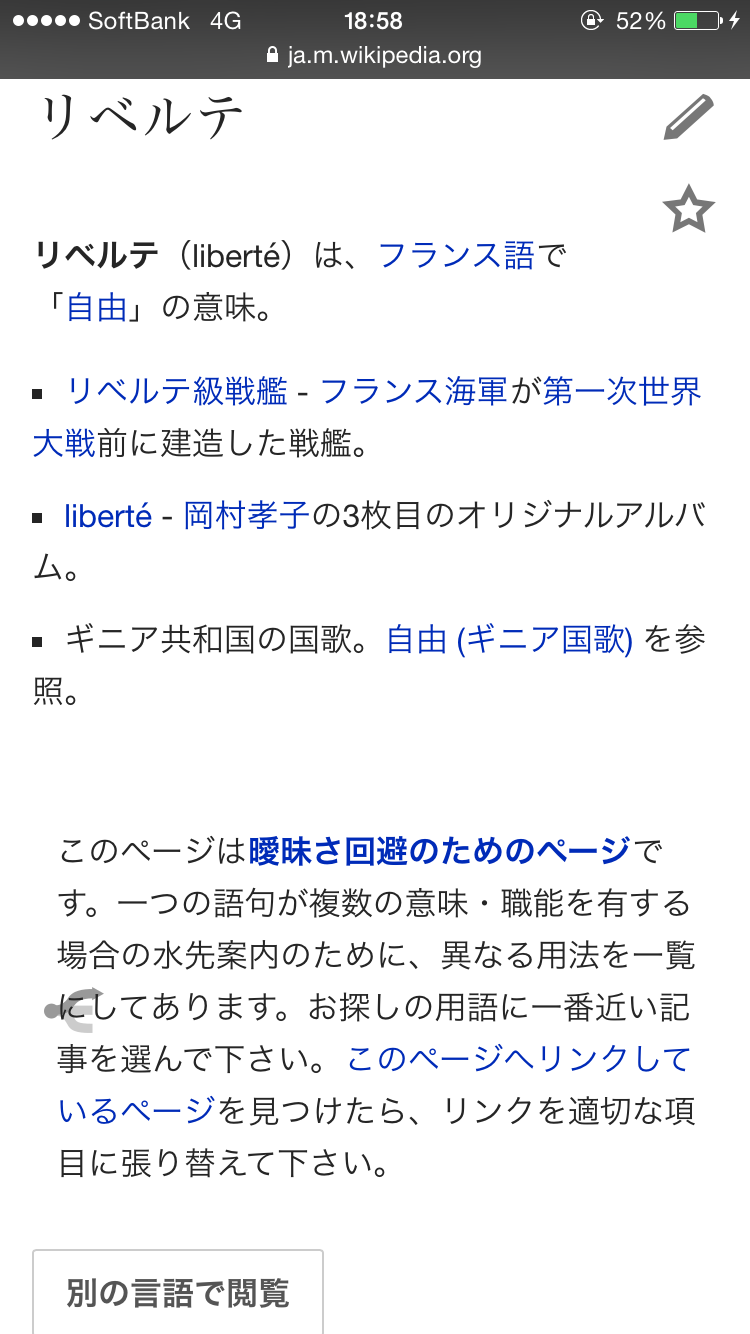Open the liberté album link
Image resolution: width=750 pixels, height=1334 pixels.
108,516
